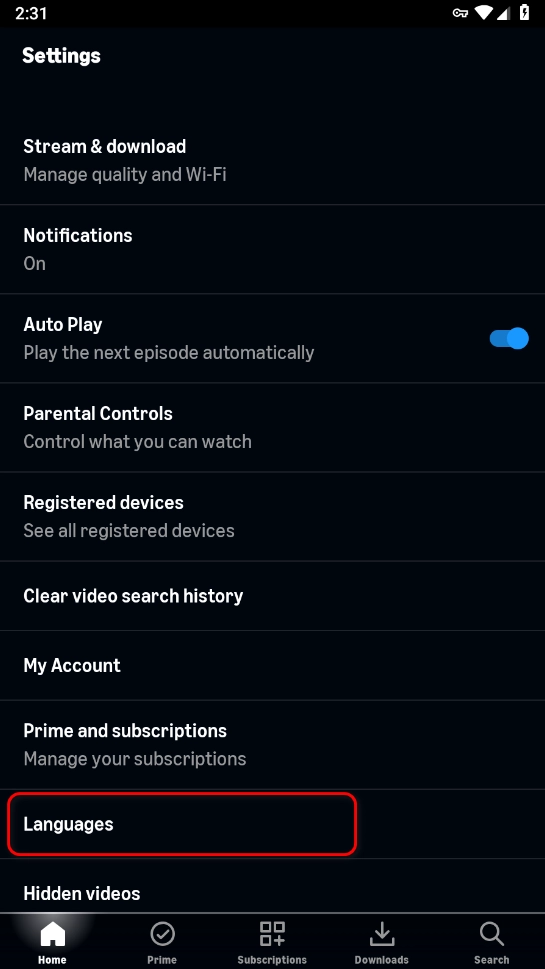
Task: Open My Account
Action: [272, 665]
